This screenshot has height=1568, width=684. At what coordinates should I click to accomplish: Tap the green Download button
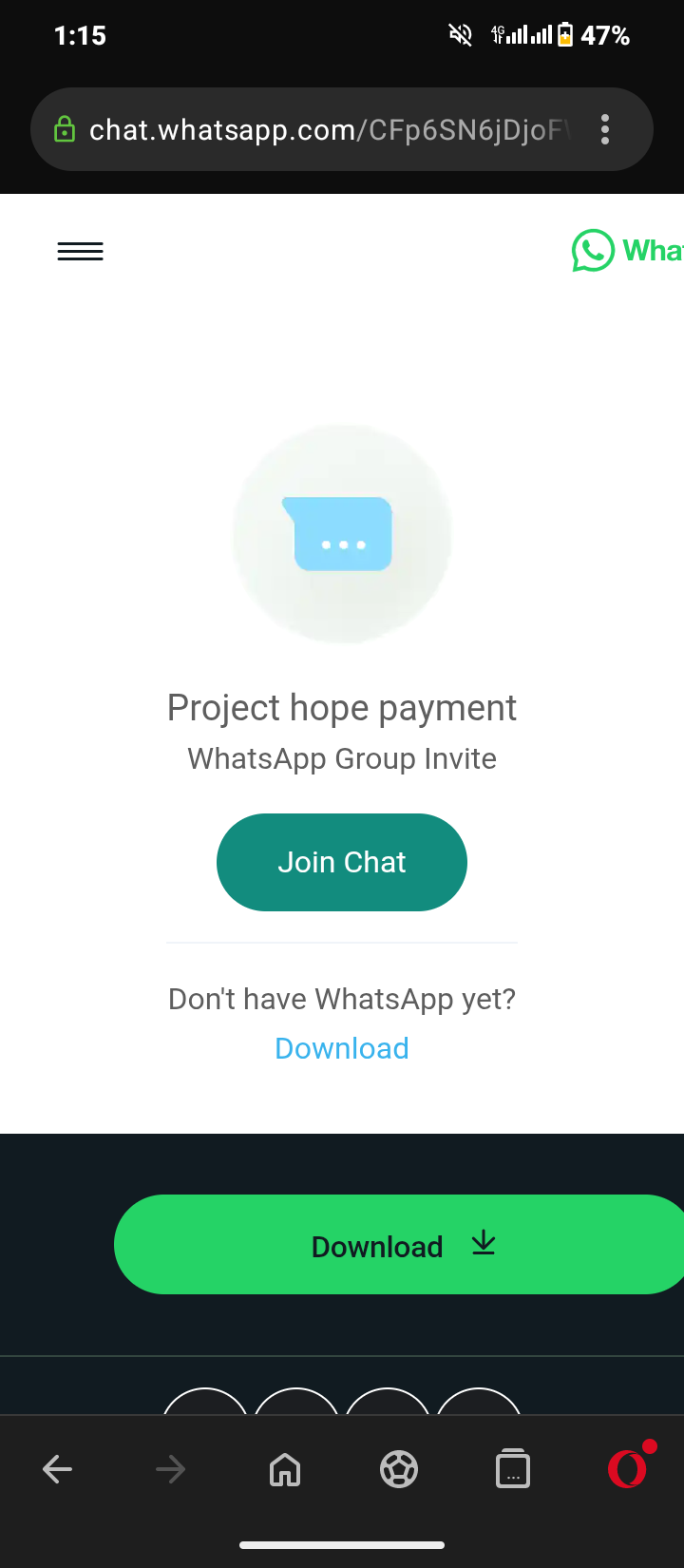pyautogui.click(x=399, y=1245)
